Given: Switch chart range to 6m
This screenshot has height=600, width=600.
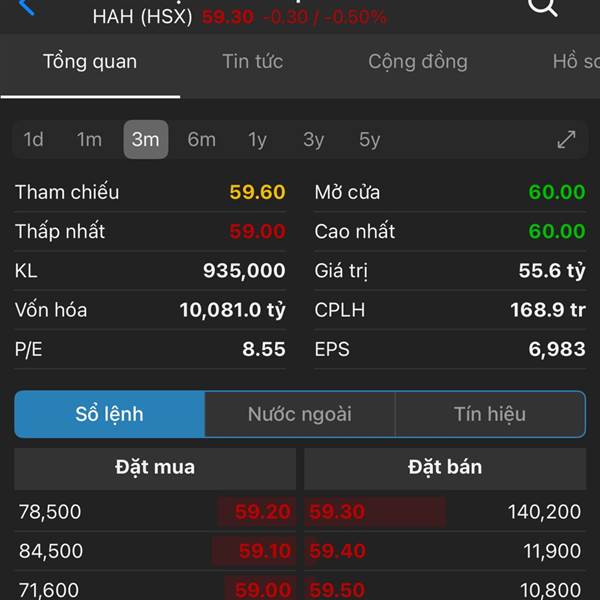Looking at the screenshot, I should (202, 140).
